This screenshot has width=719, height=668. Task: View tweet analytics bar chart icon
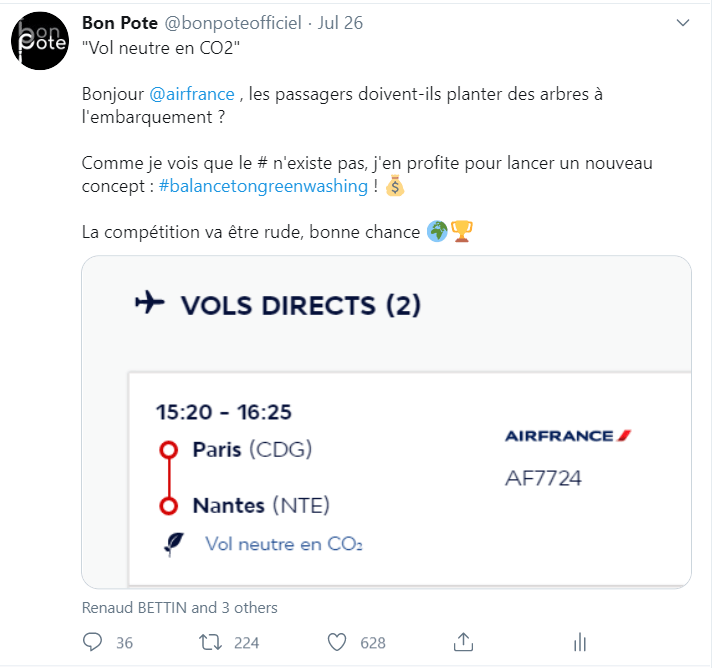(x=579, y=642)
